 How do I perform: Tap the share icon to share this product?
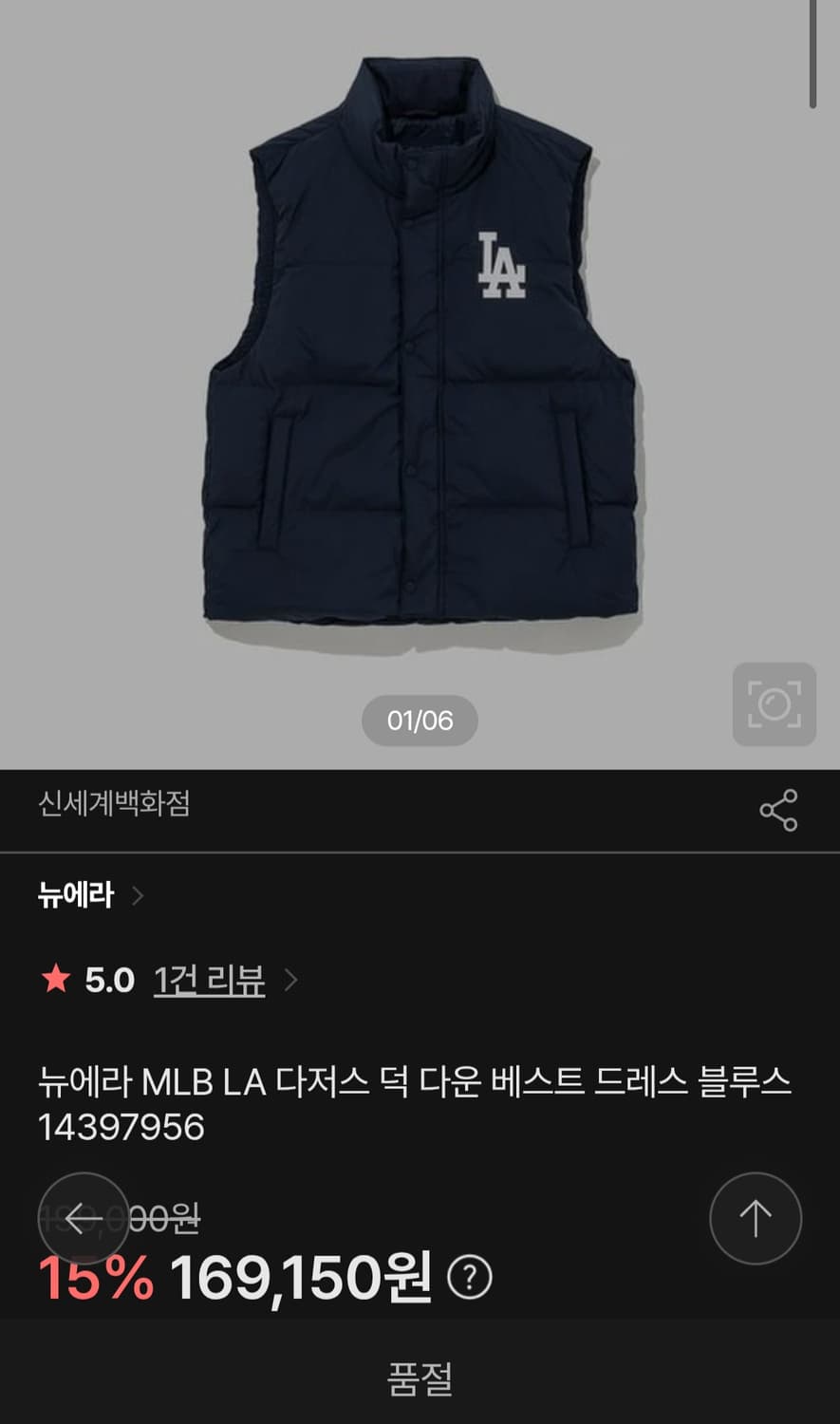[779, 810]
